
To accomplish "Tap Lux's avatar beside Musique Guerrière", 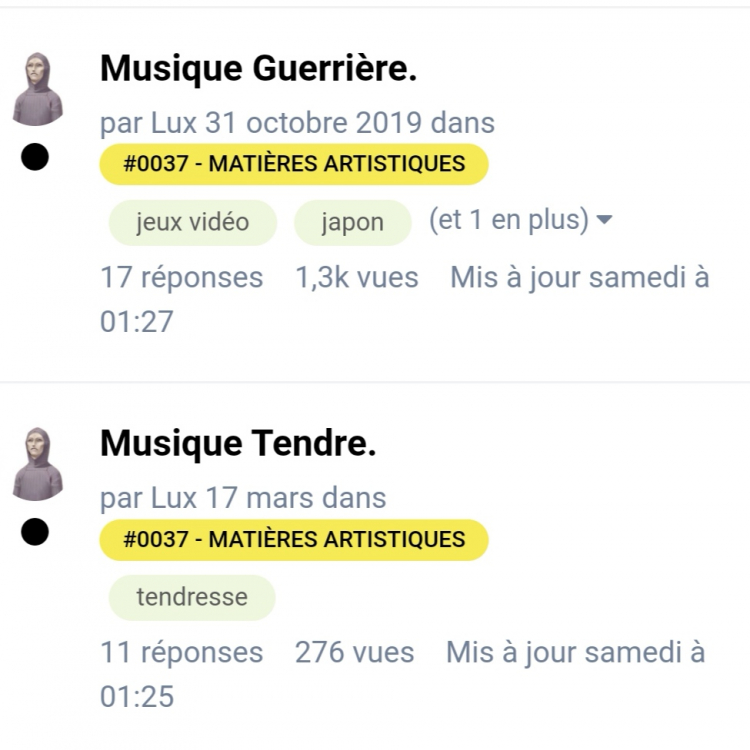I will click(x=38, y=89).
